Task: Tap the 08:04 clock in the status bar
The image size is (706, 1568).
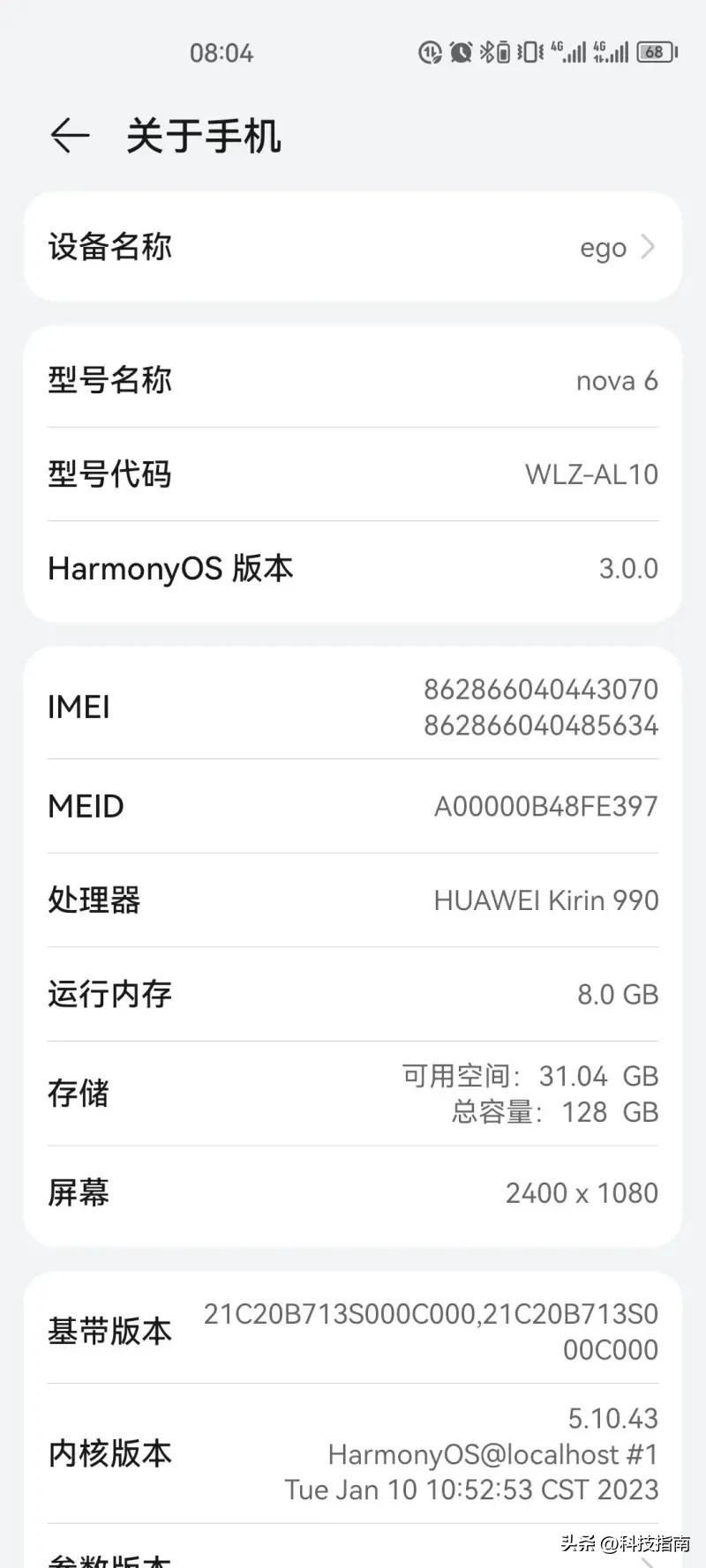Action: coord(223,53)
